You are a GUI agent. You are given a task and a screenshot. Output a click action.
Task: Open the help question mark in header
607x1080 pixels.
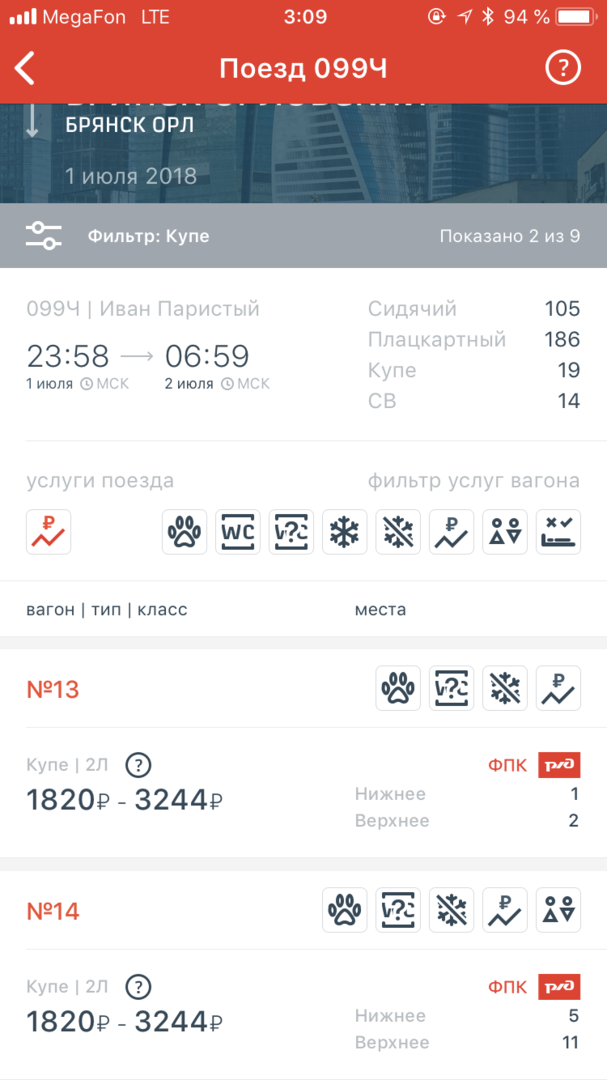(x=563, y=69)
